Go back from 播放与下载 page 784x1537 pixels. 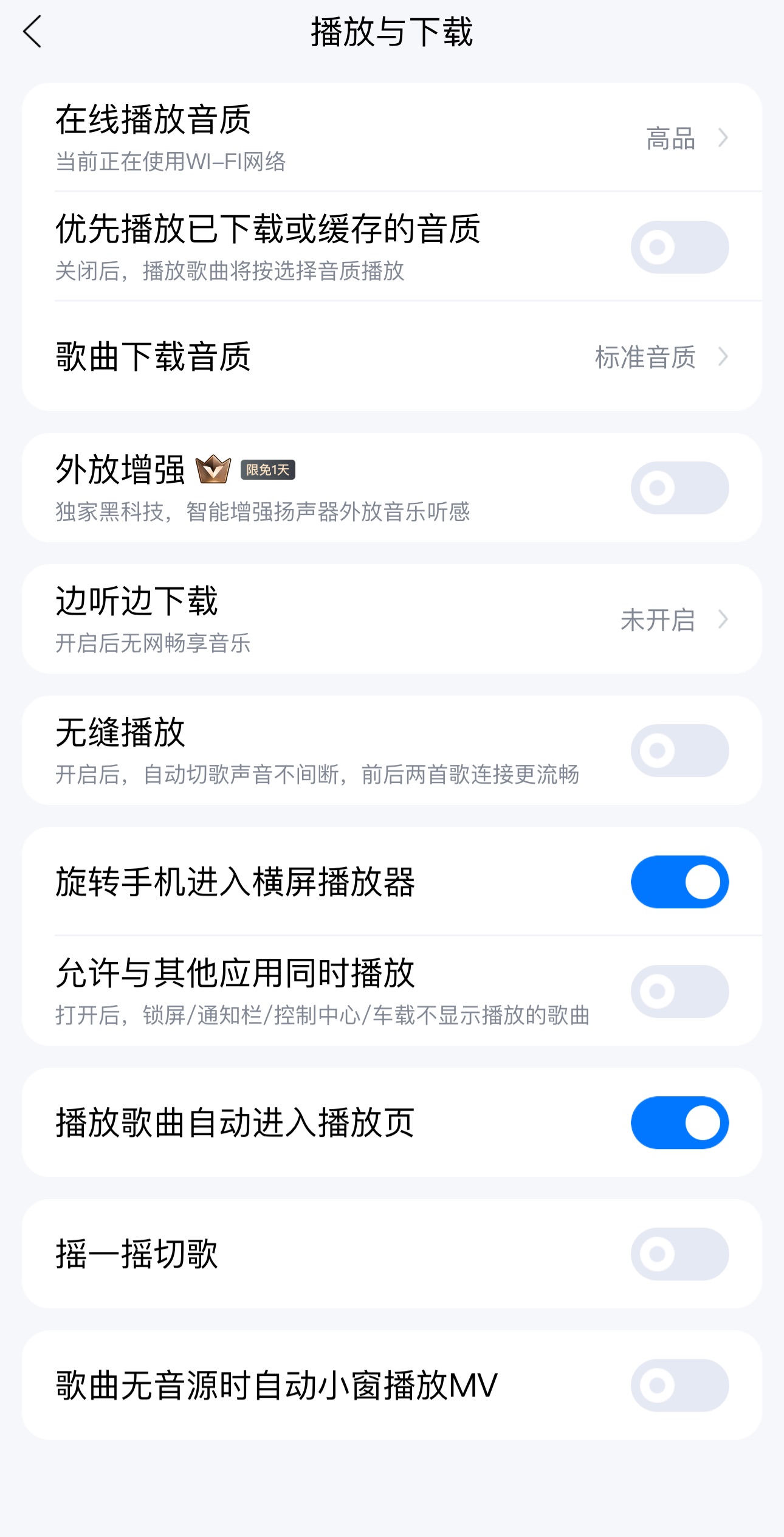[x=33, y=32]
